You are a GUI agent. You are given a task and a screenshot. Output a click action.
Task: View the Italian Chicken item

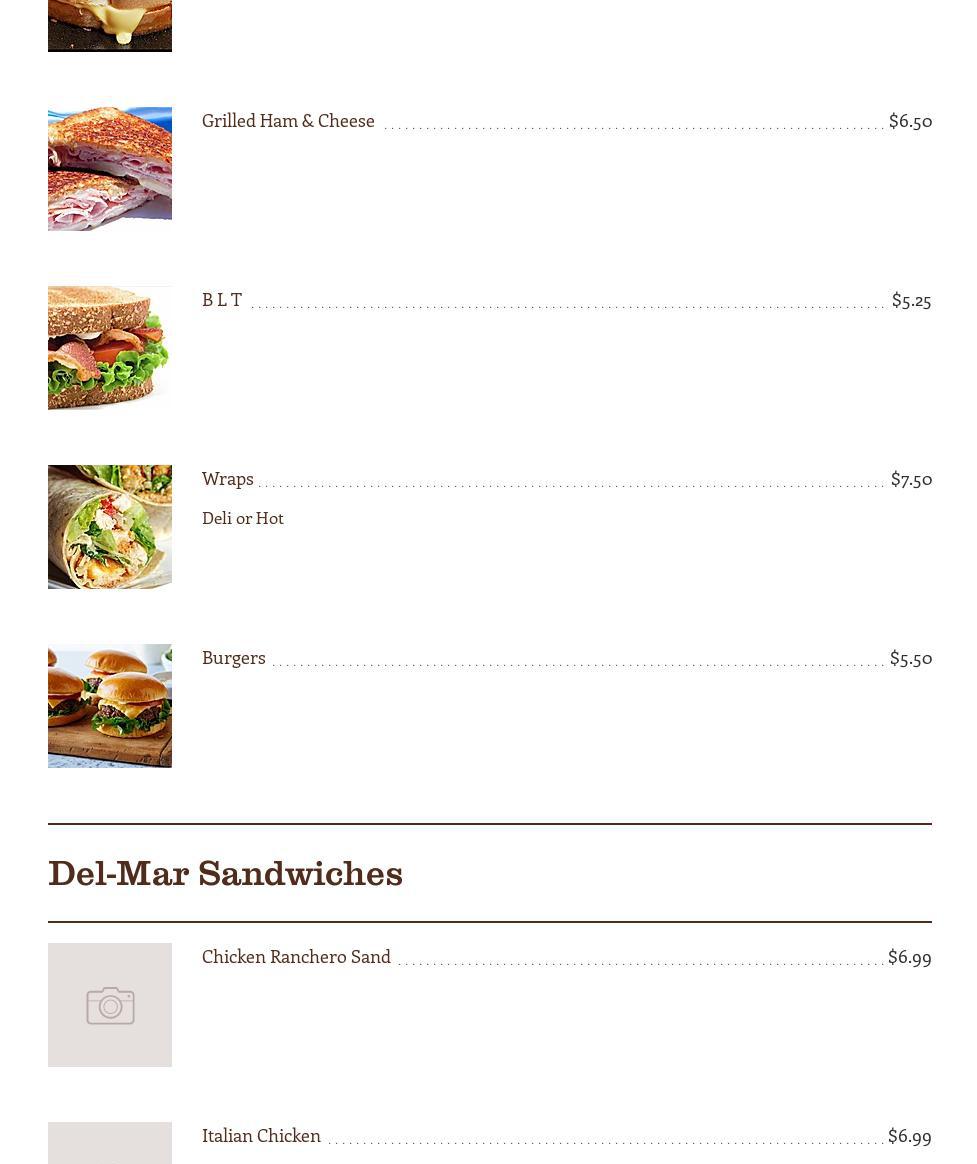tap(261, 1136)
